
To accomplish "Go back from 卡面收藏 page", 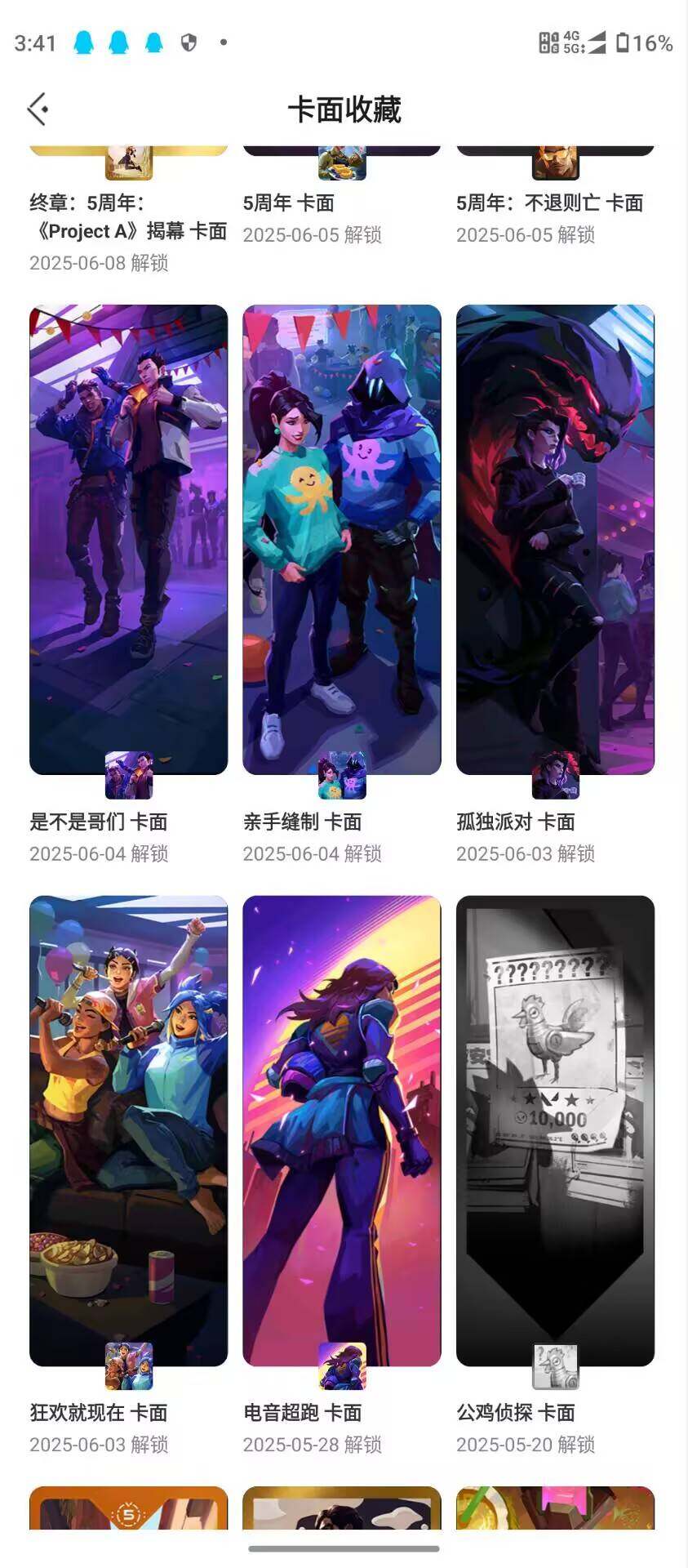I will (x=38, y=109).
